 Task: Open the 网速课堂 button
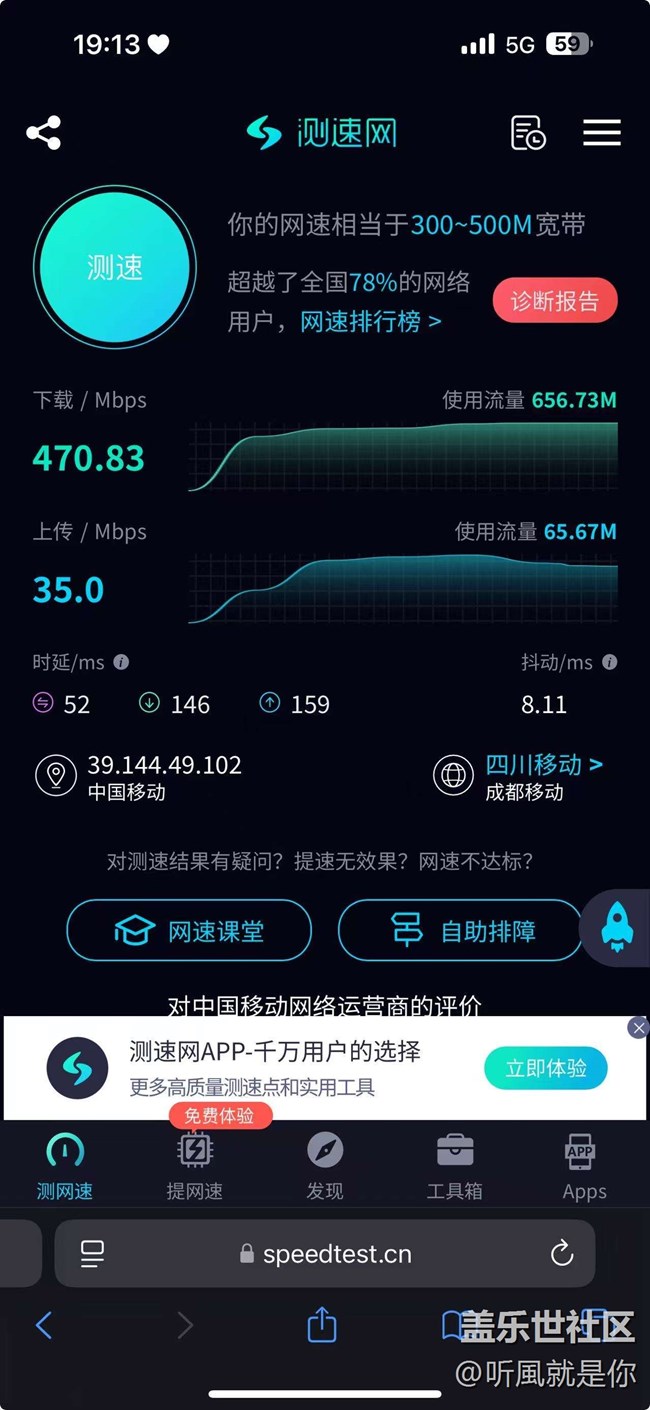point(189,931)
